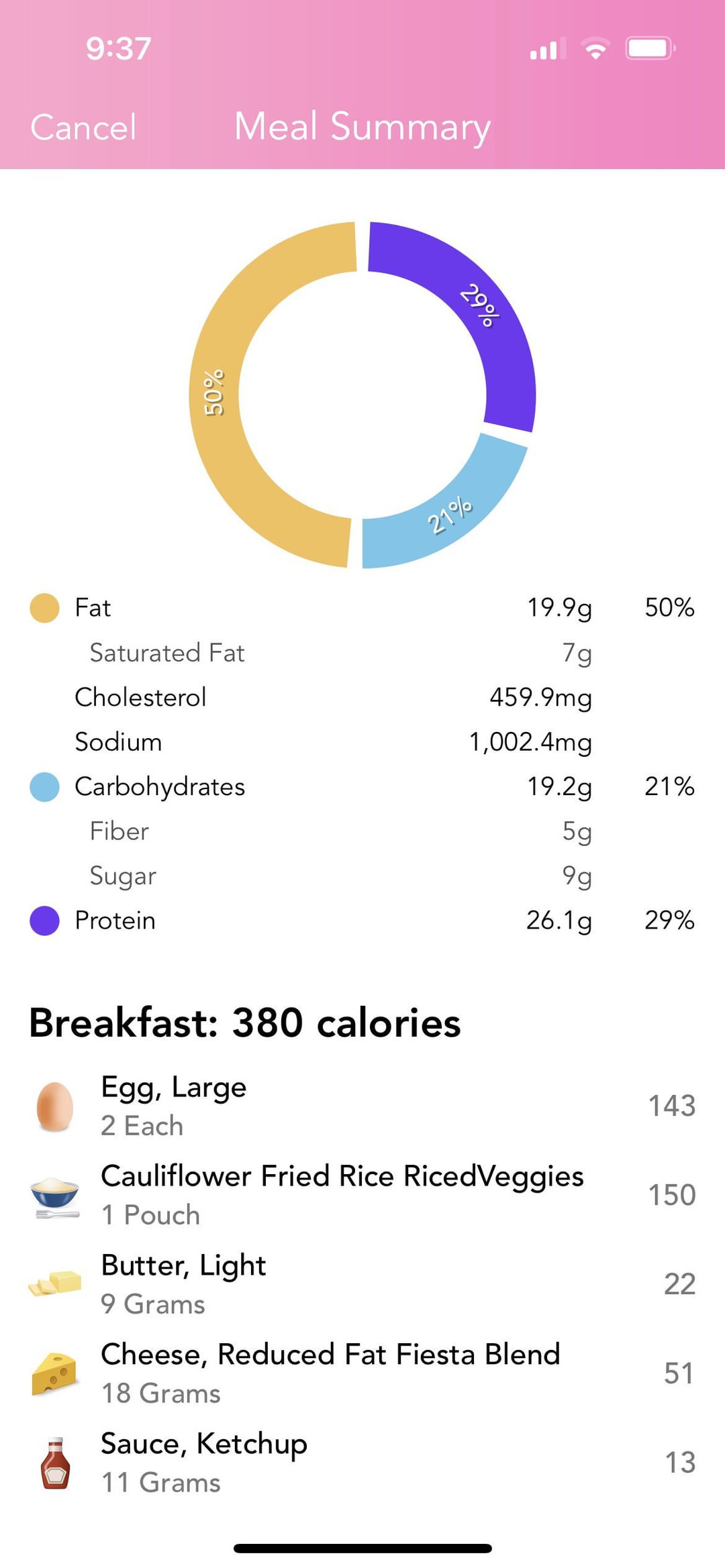The height and width of the screenshot is (1568, 725).
Task: View the Sauce, Ketchup entry
Action: (x=362, y=1463)
